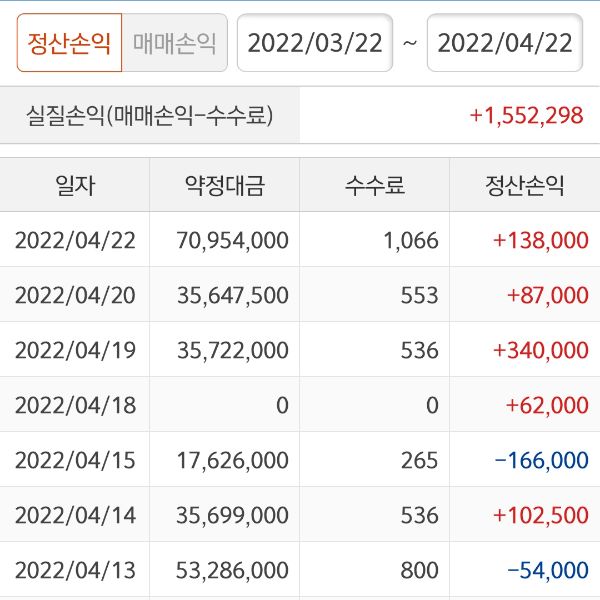
Task: Select the 정산손익 tab
Action: (69, 43)
